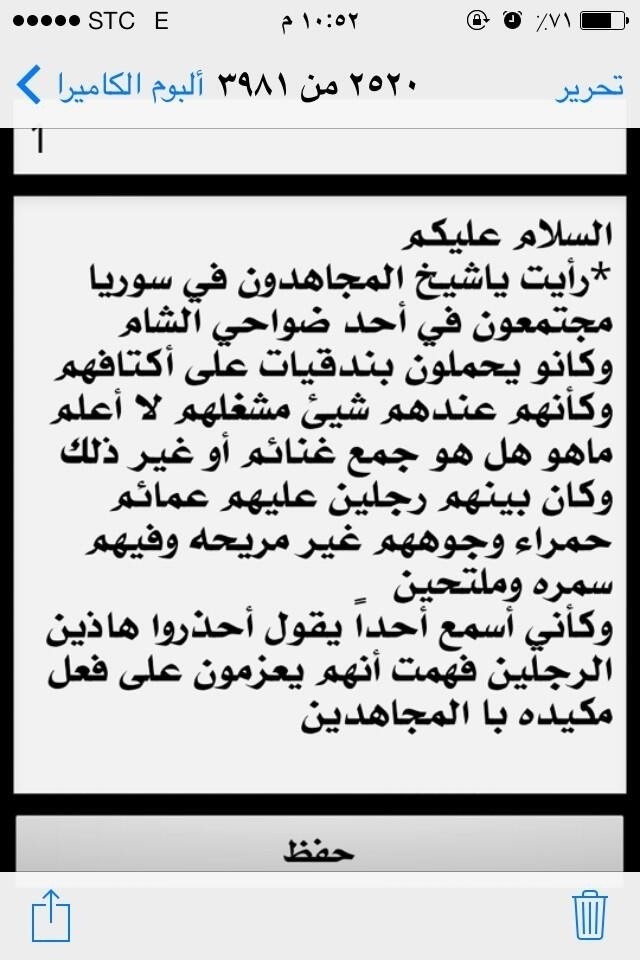Delete this photo with the trash icon
This screenshot has width=640, height=960.
tap(591, 916)
